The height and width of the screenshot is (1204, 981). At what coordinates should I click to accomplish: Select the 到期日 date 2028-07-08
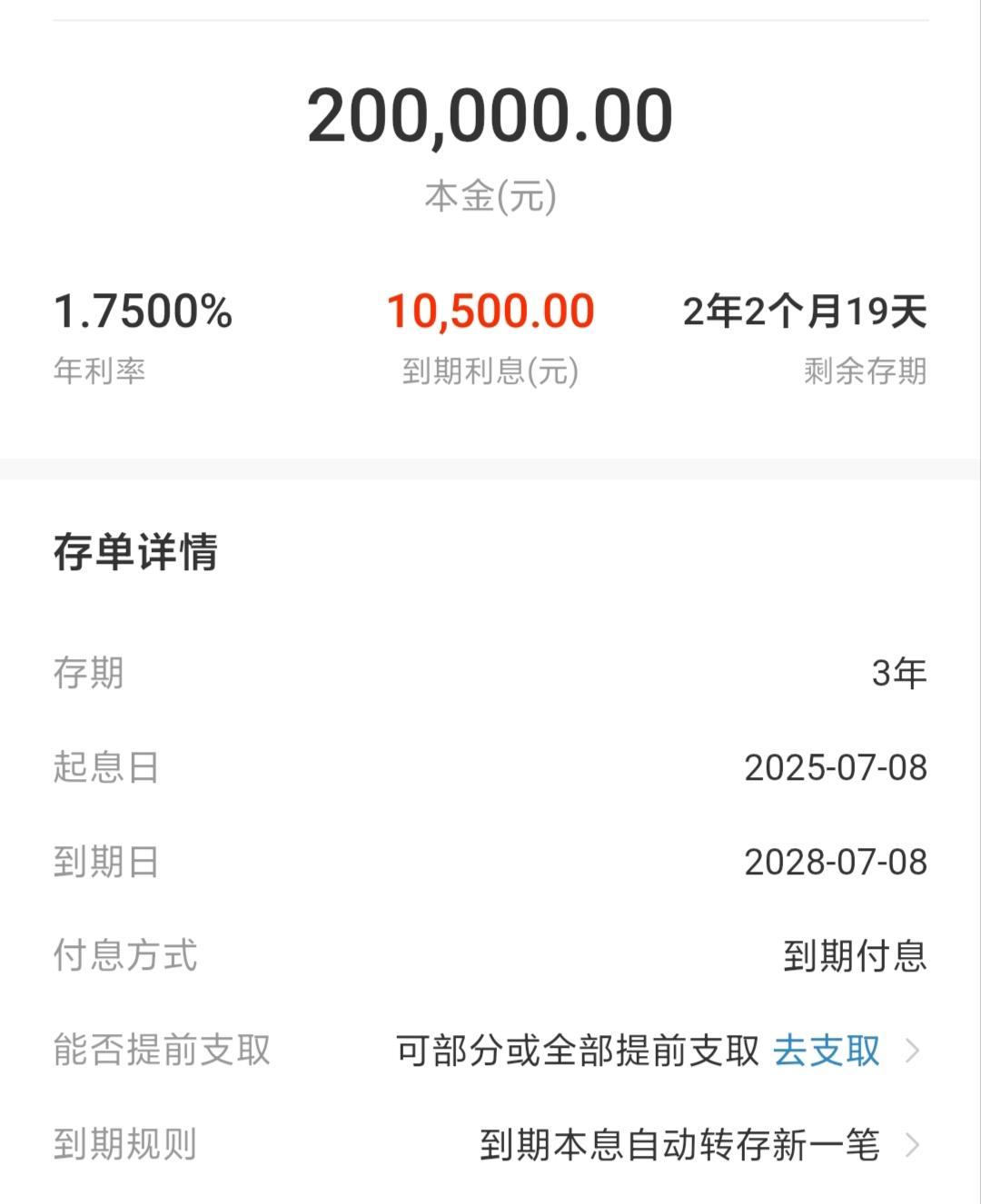[x=836, y=864]
